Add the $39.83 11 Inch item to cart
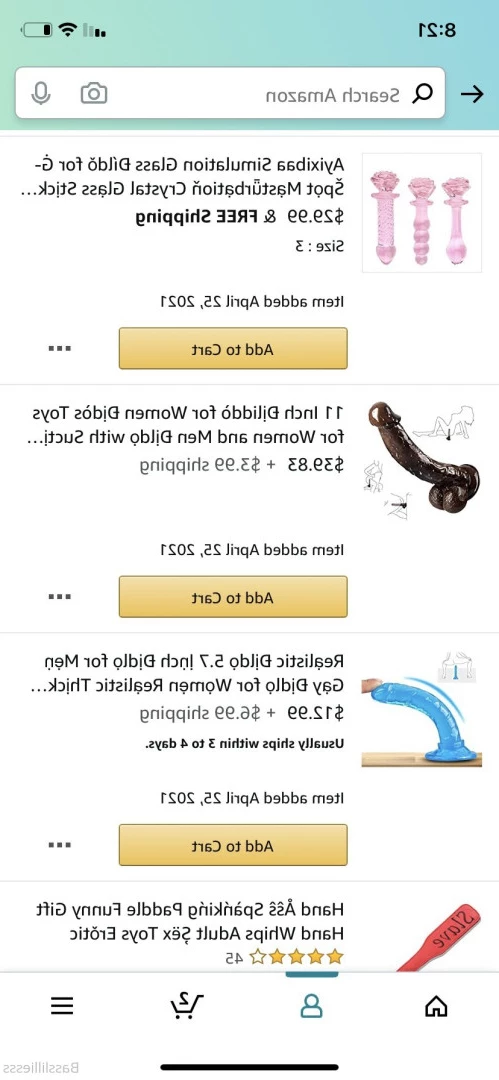The width and height of the screenshot is (499, 1080). (233, 597)
